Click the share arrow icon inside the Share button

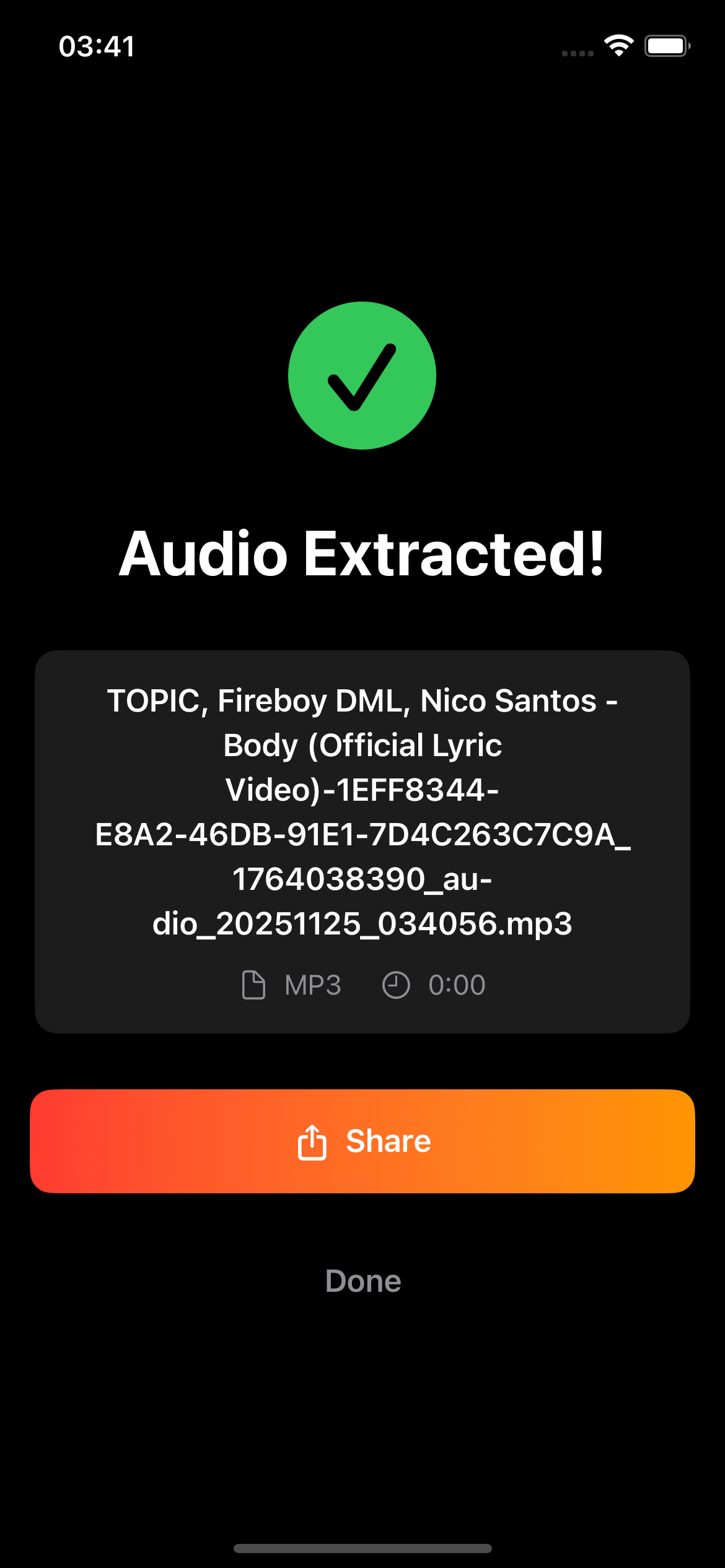[312, 1140]
